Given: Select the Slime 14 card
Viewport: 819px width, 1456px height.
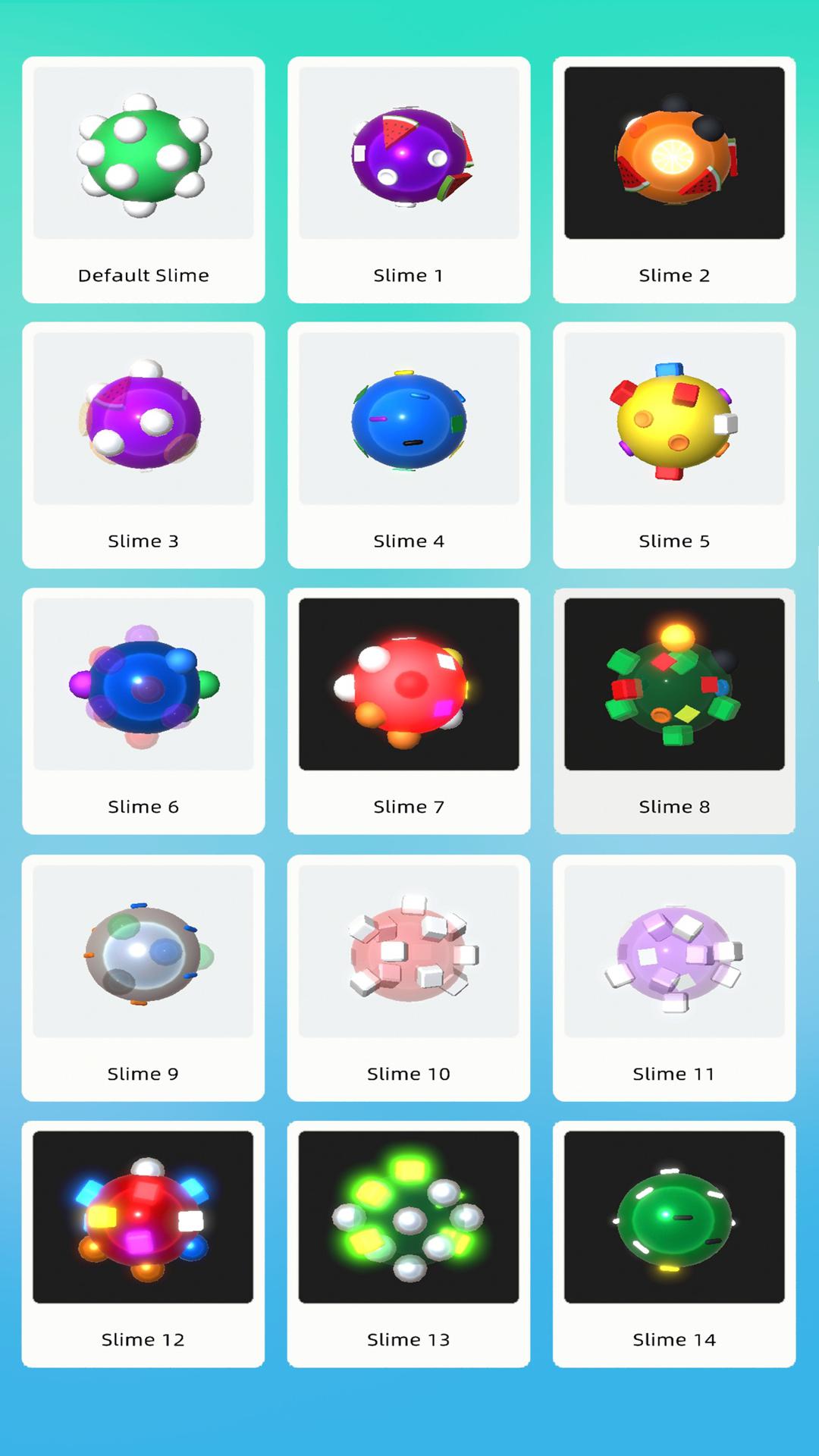Looking at the screenshot, I should pos(674,1244).
